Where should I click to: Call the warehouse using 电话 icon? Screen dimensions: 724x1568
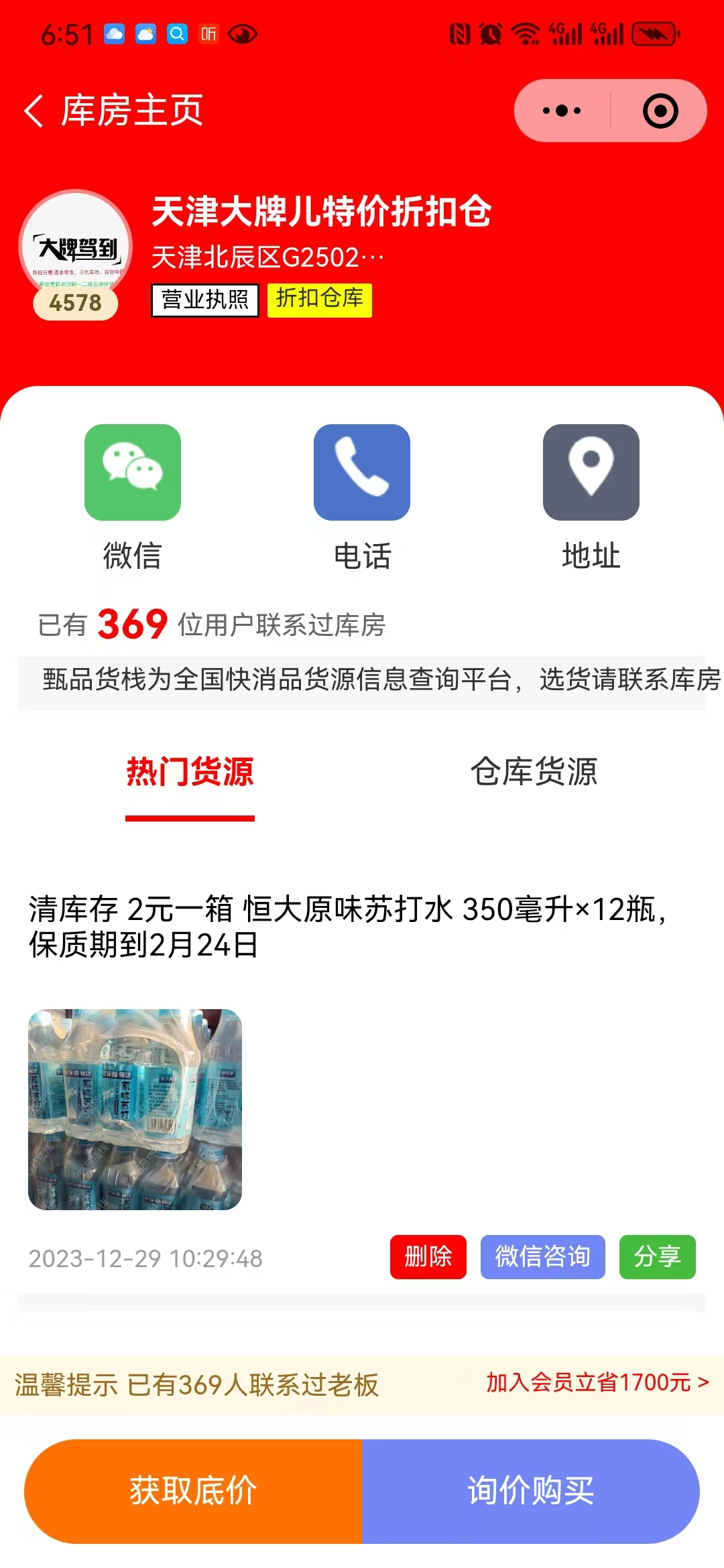pos(362,472)
